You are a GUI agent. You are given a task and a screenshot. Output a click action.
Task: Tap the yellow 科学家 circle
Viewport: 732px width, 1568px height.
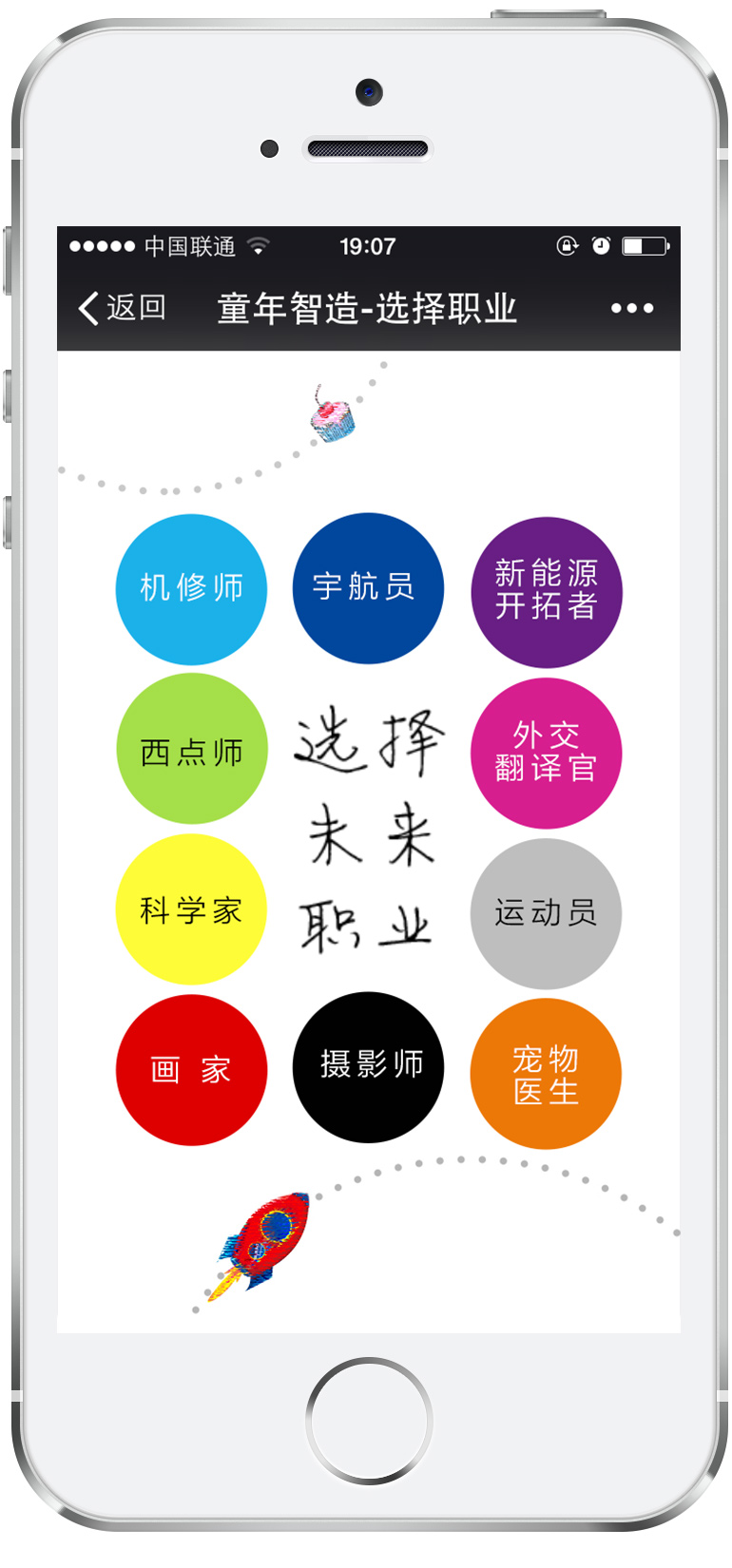pyautogui.click(x=191, y=909)
